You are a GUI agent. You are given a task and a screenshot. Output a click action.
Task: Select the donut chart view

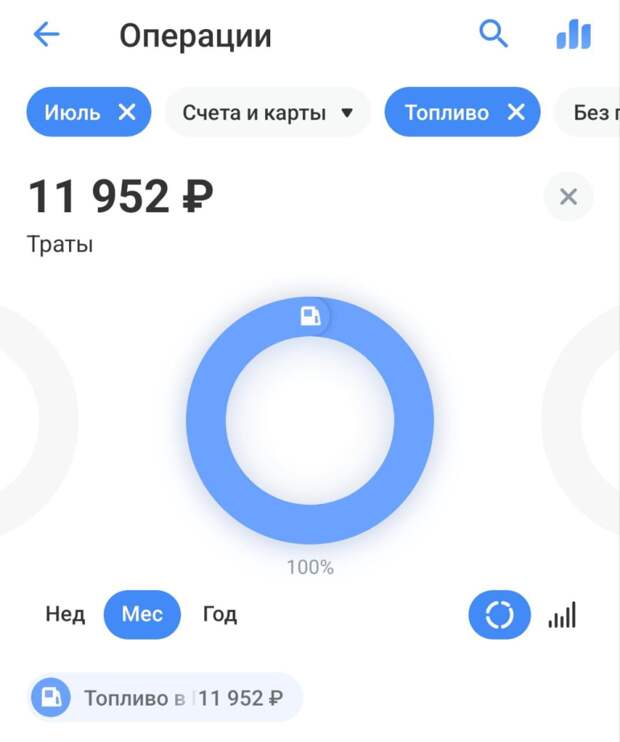[x=499, y=616]
